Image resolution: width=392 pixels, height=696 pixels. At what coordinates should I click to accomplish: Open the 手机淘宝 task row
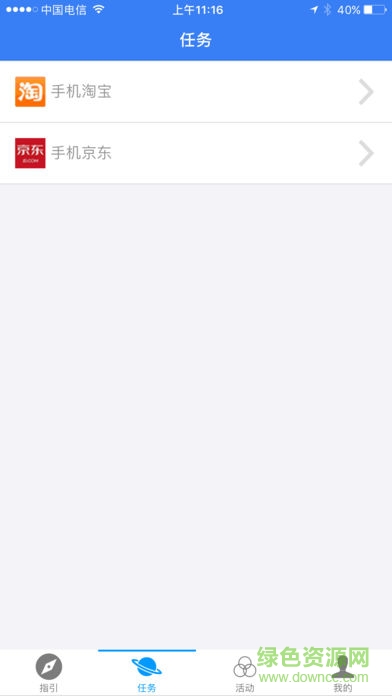tap(196, 91)
